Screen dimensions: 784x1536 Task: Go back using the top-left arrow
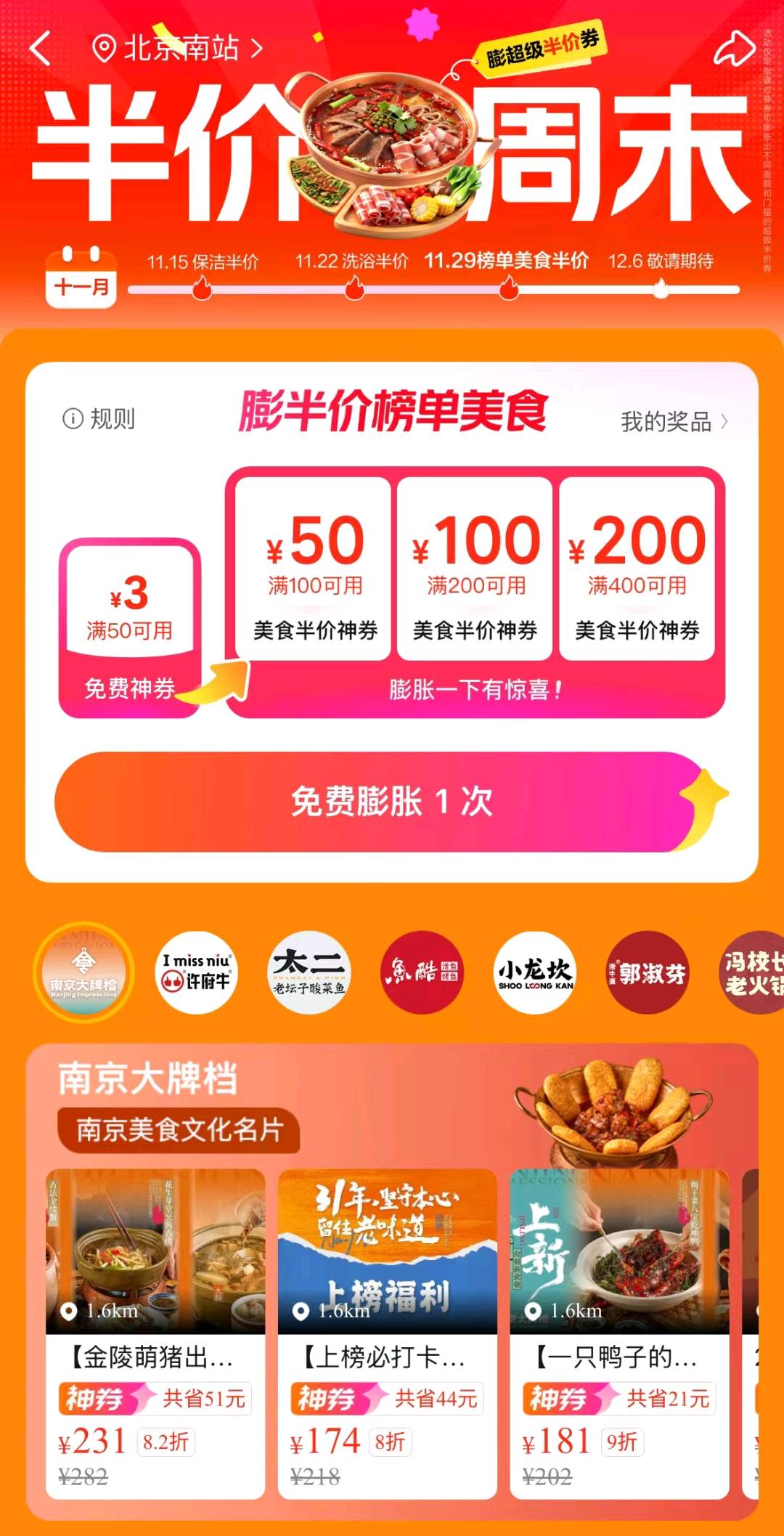point(41,49)
